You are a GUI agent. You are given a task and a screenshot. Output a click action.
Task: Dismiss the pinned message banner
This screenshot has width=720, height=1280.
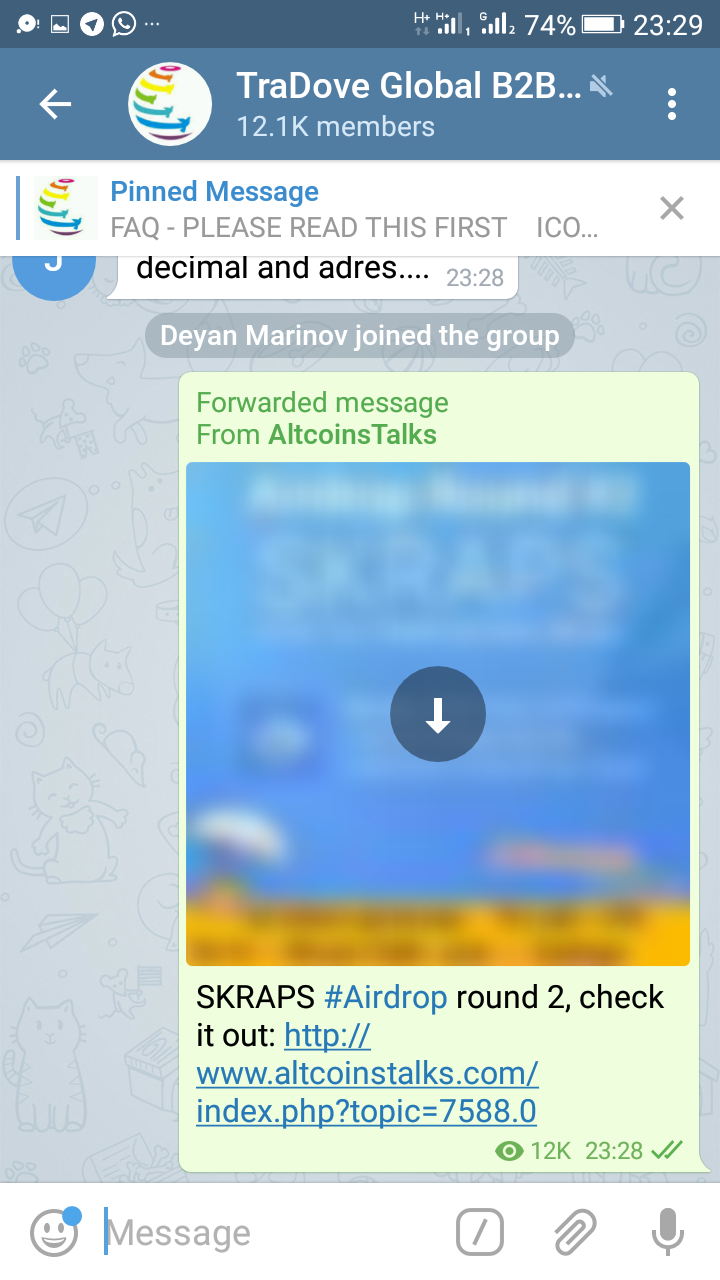click(672, 209)
